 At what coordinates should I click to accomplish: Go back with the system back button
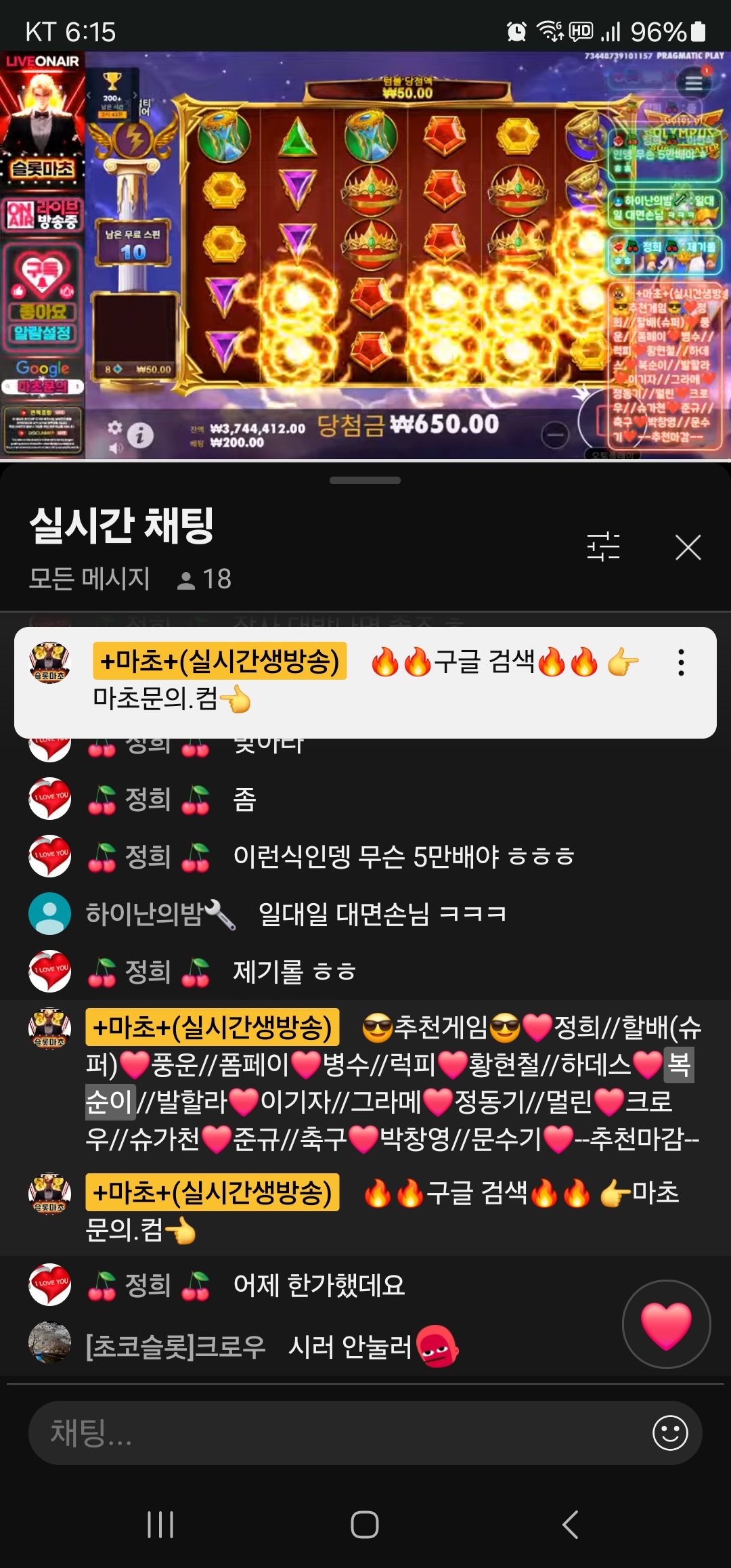(570, 1525)
